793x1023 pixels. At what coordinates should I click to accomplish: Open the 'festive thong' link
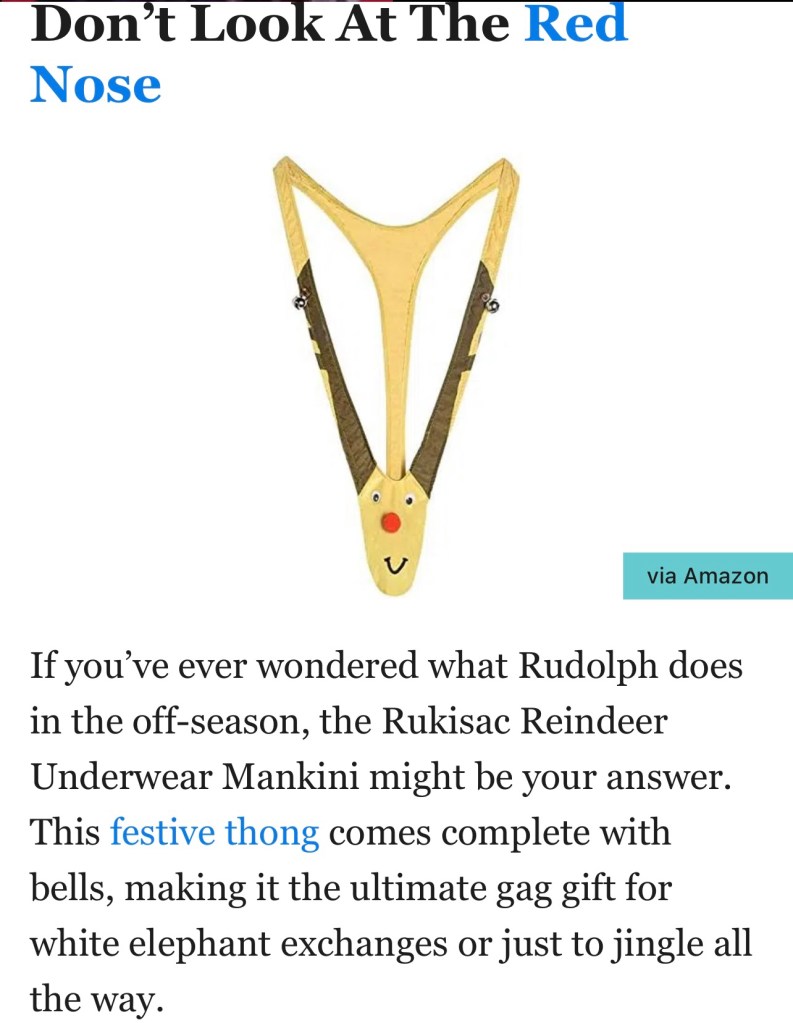214,832
